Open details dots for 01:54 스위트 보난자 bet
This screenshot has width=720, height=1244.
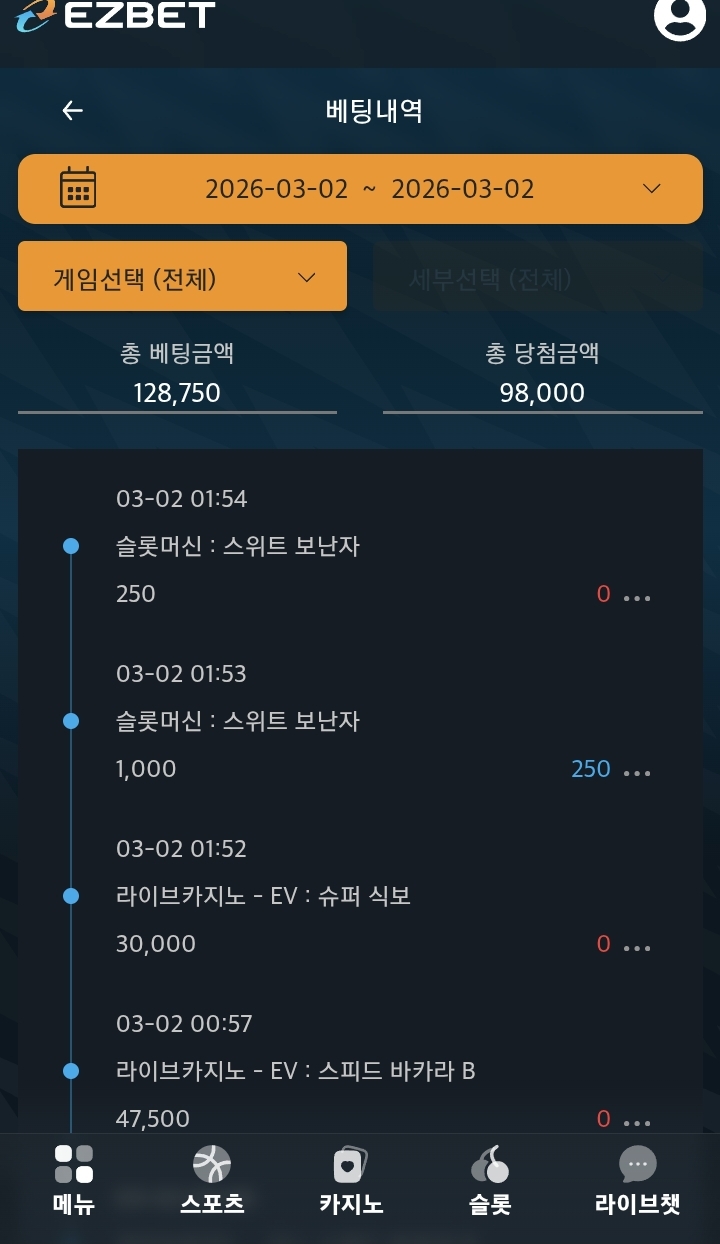pos(637,597)
